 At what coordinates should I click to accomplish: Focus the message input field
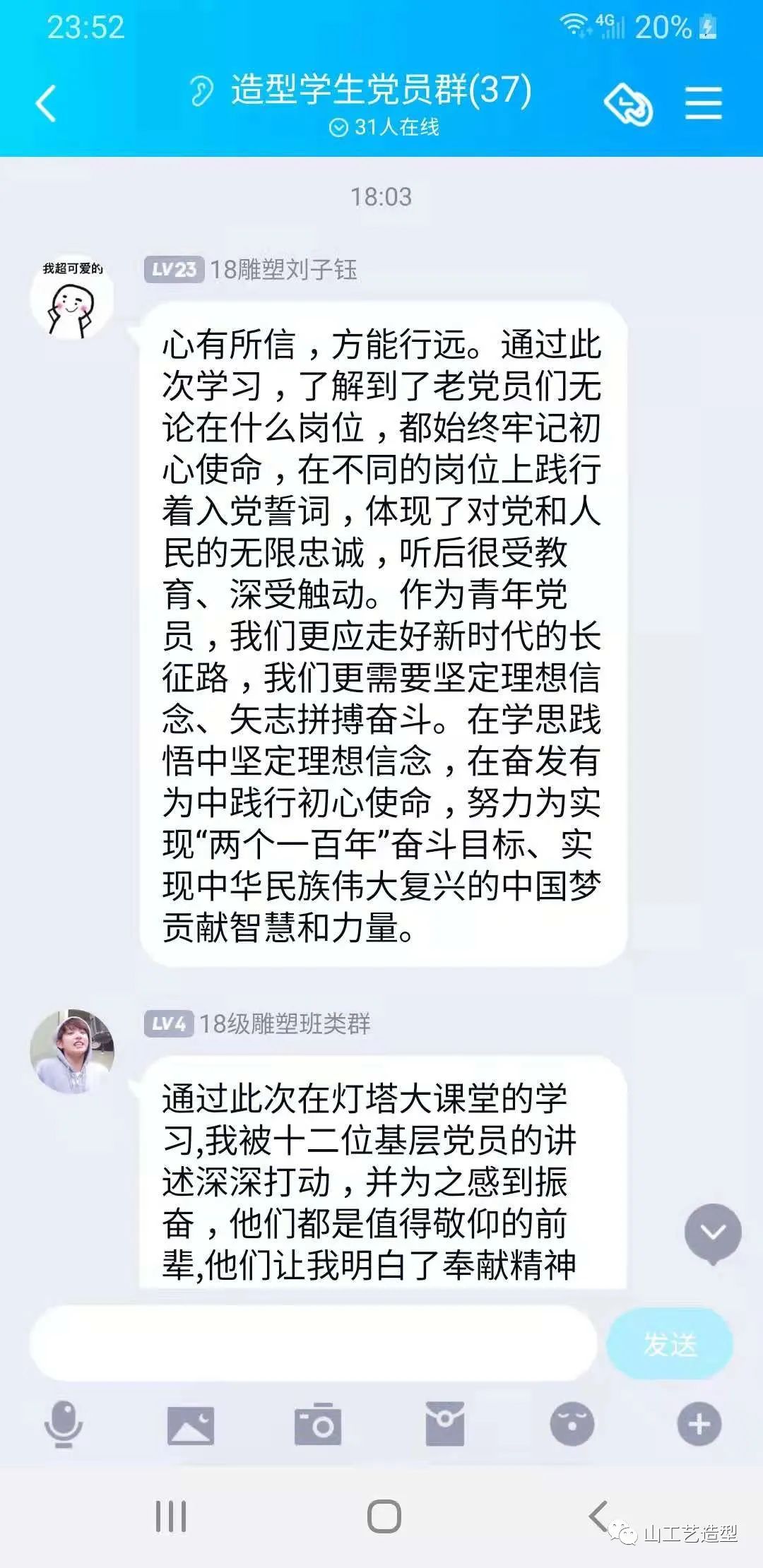[x=314, y=1343]
